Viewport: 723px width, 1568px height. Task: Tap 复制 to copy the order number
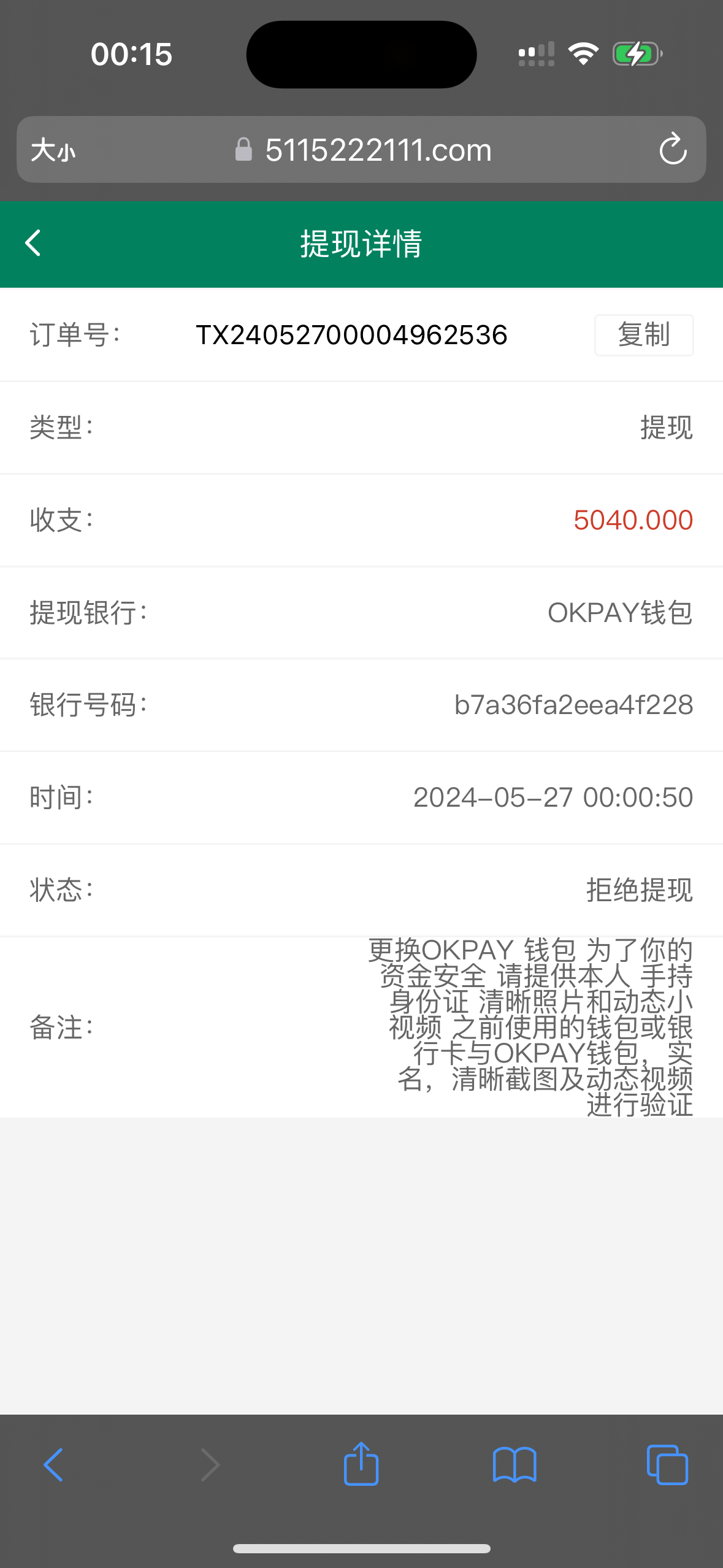643,335
